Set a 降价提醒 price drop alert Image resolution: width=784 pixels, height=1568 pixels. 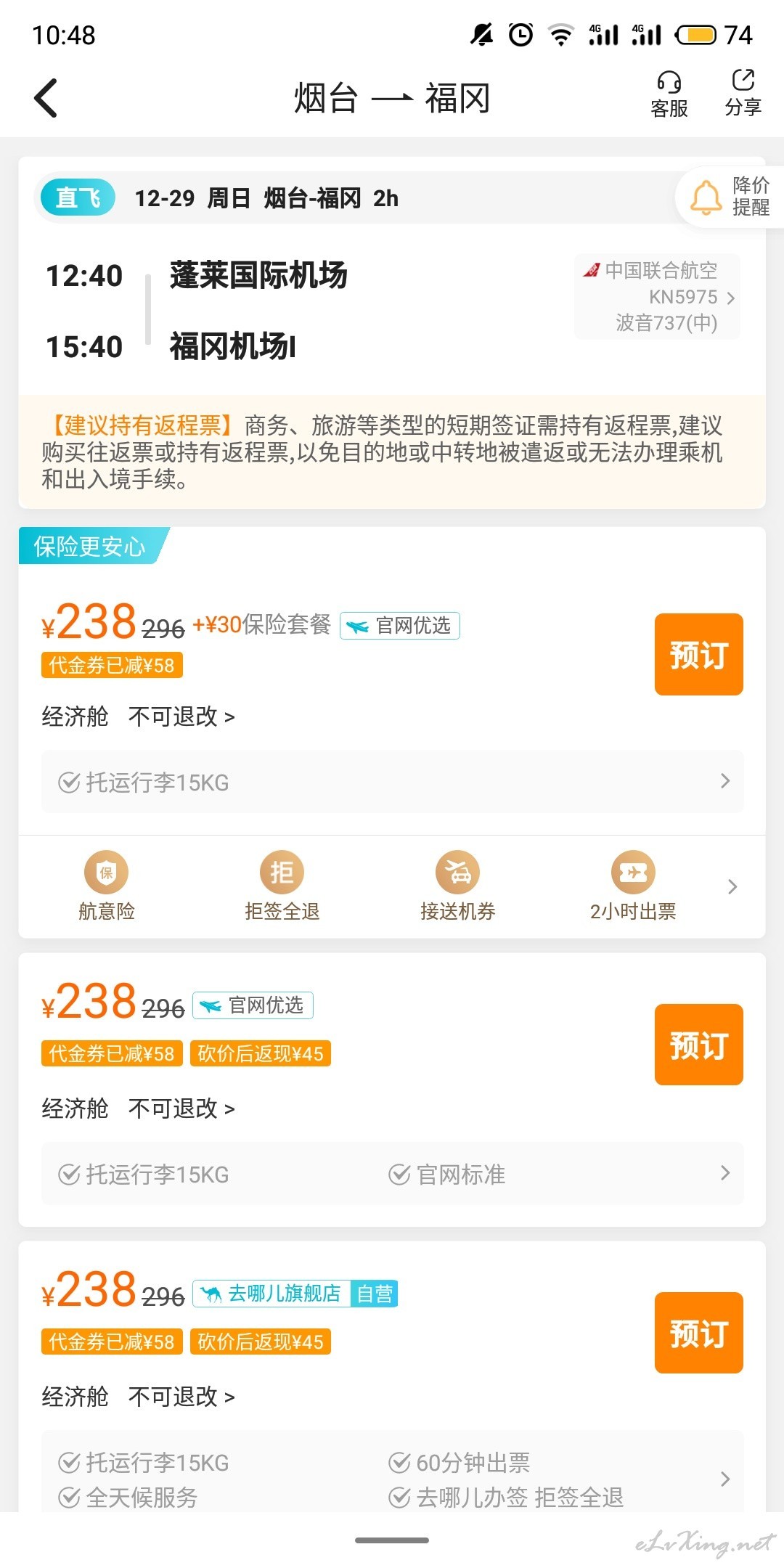pos(730,197)
